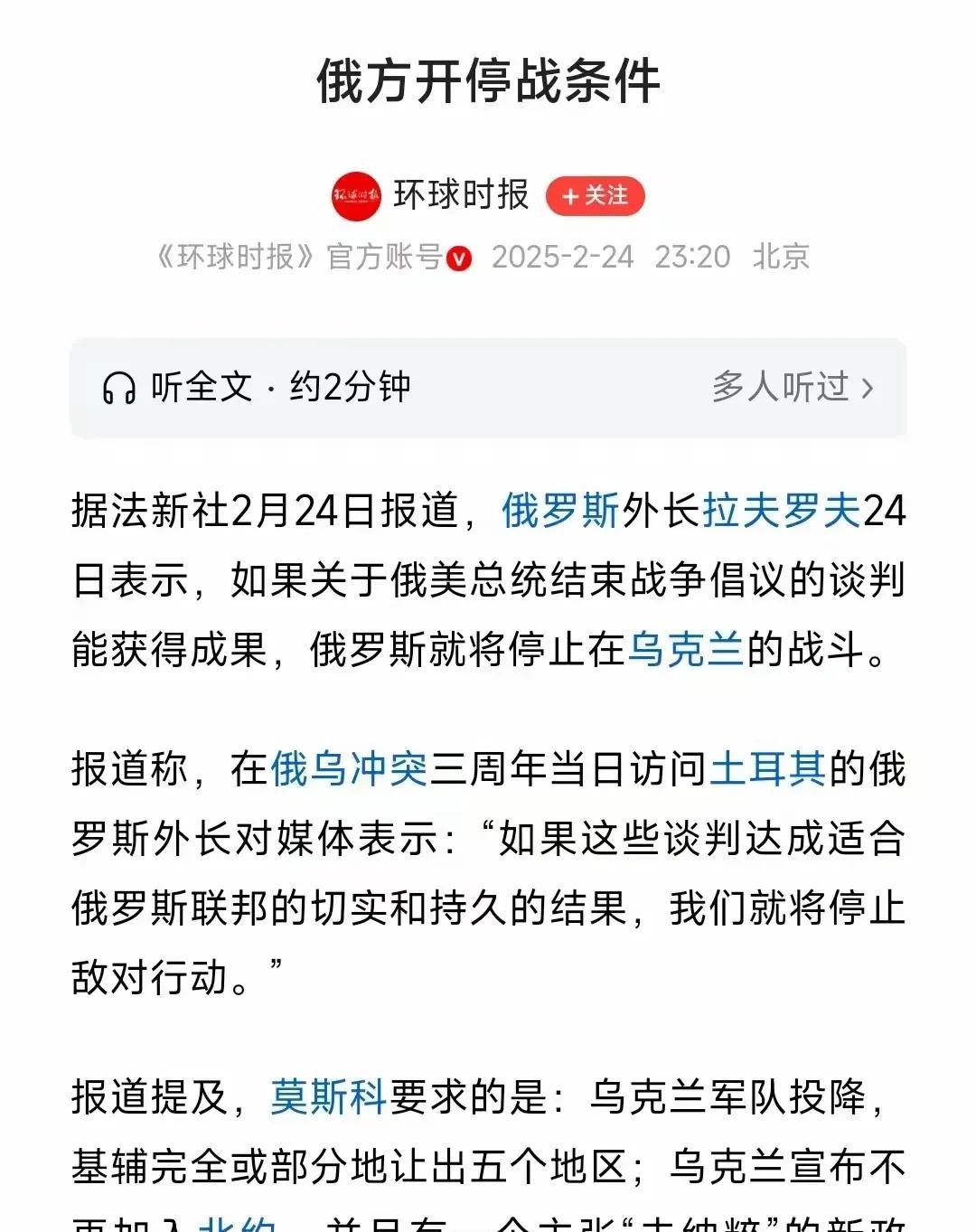Follow the 环球时报 account

(x=595, y=196)
